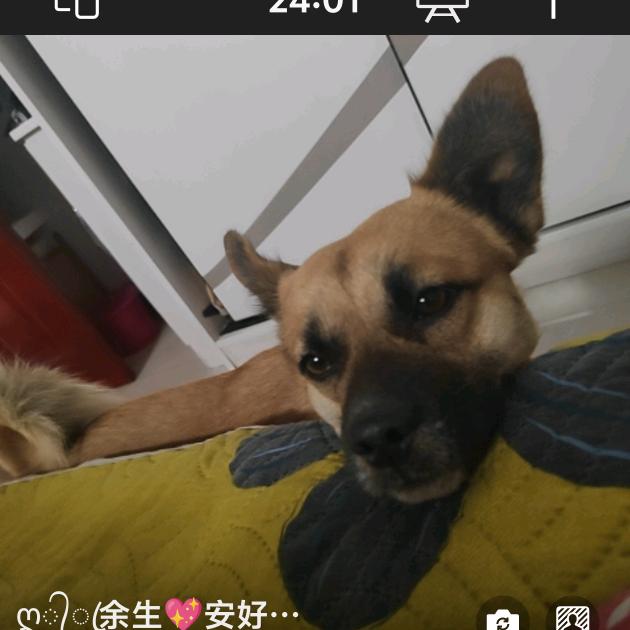Tap the plus icon to add participants

pos(552,8)
